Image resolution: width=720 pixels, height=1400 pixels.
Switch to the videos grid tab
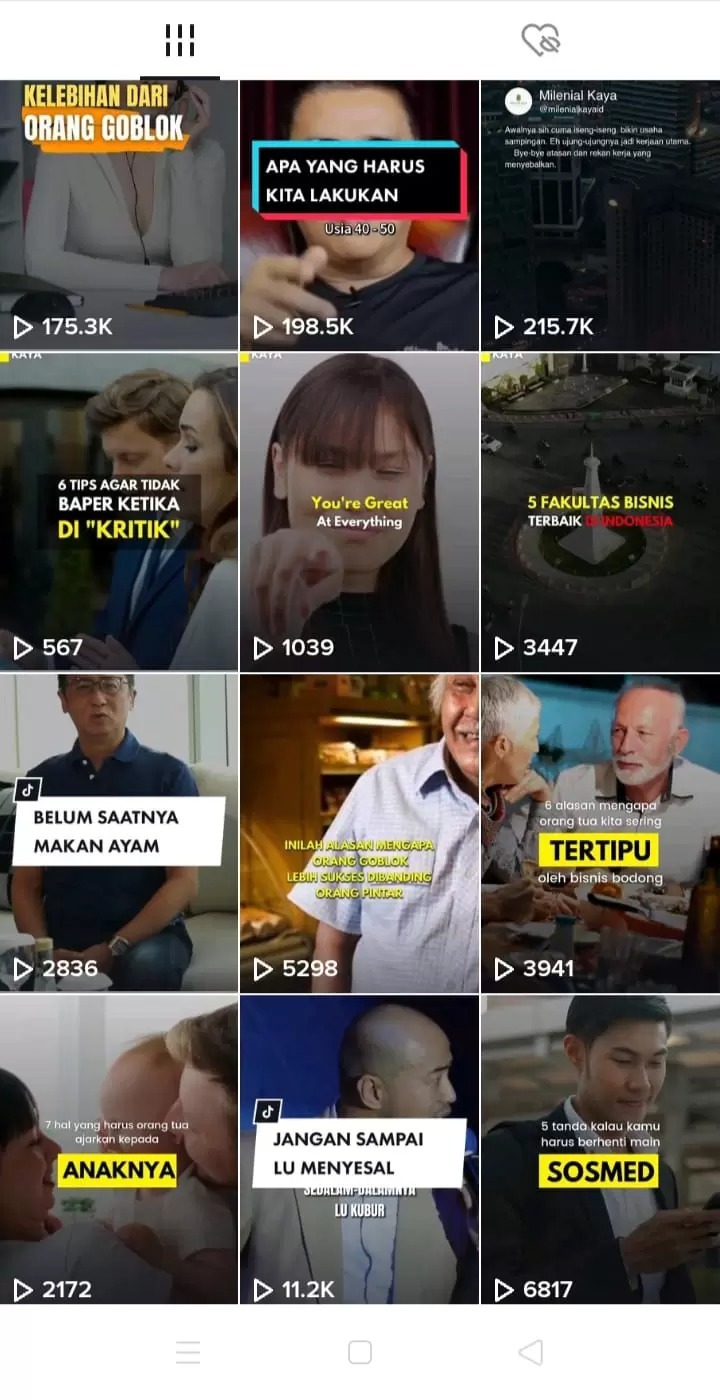[180, 41]
